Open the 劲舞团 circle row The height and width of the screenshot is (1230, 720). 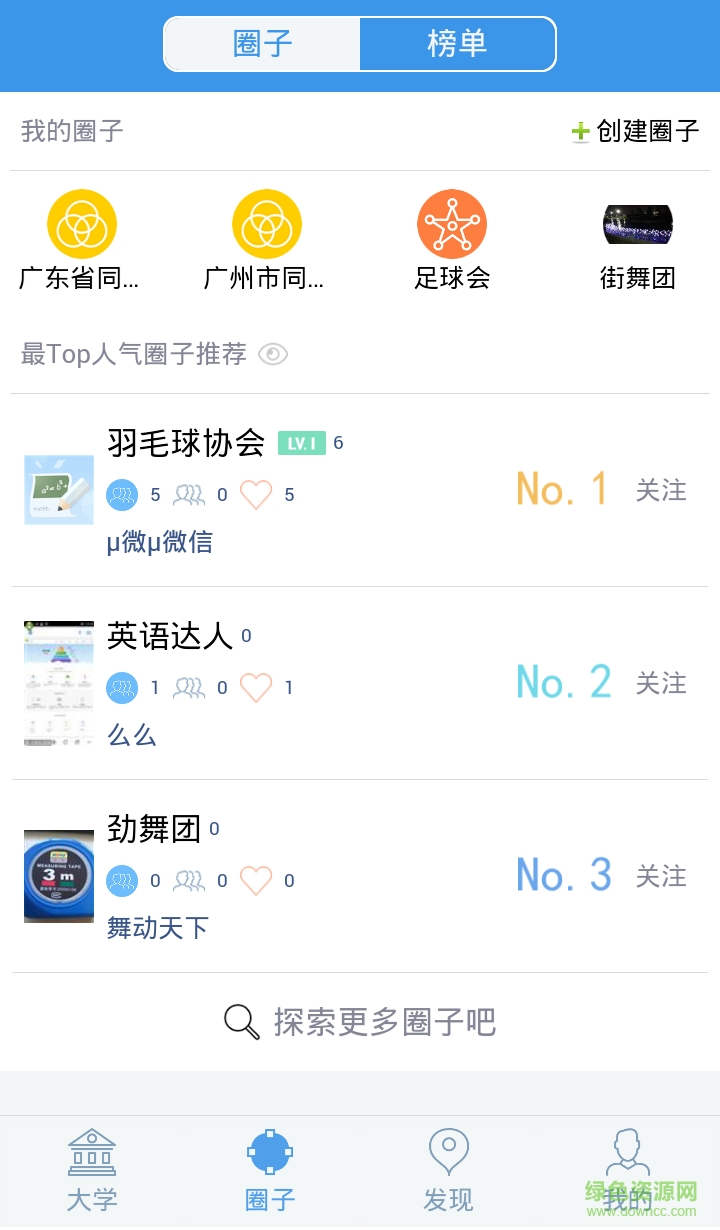300,876
